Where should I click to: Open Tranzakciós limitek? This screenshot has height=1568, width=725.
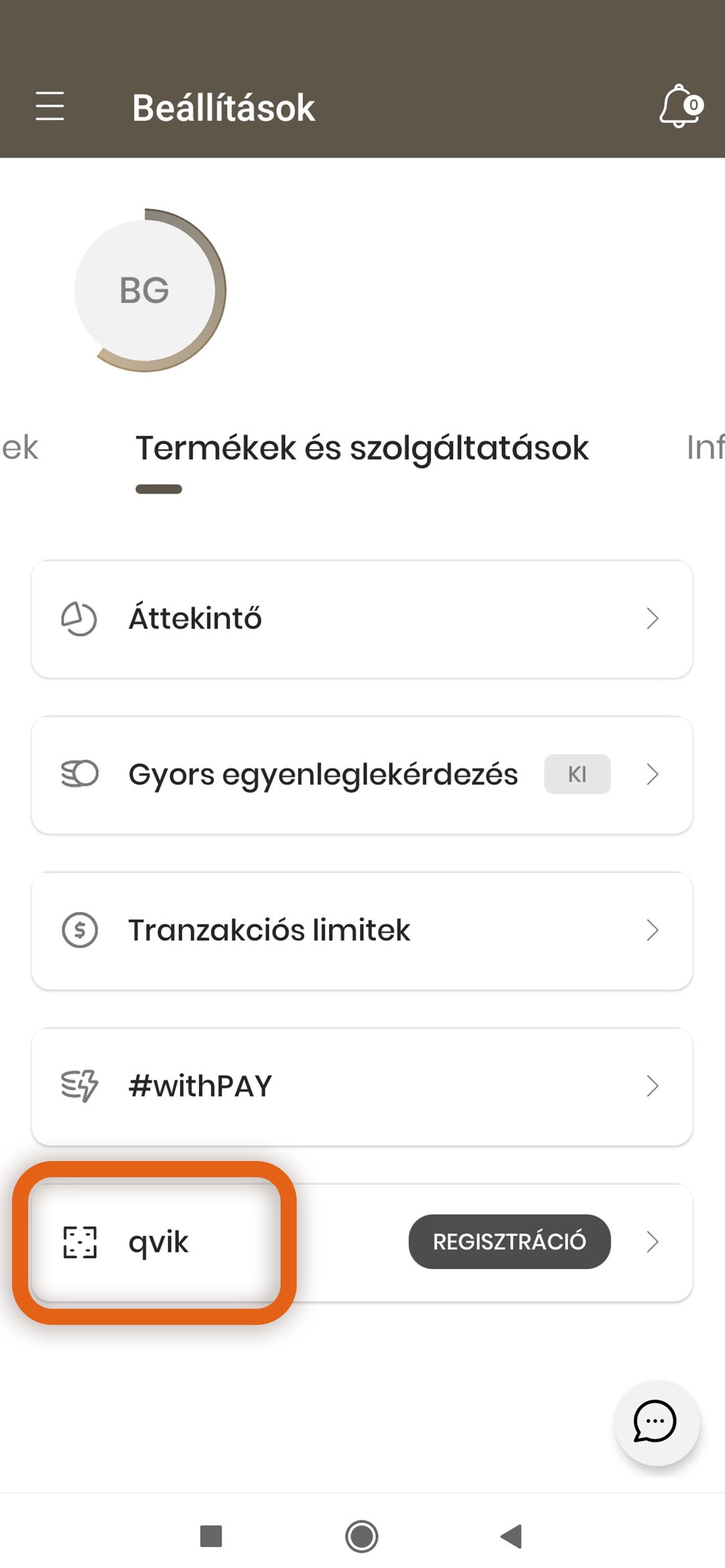coord(362,930)
